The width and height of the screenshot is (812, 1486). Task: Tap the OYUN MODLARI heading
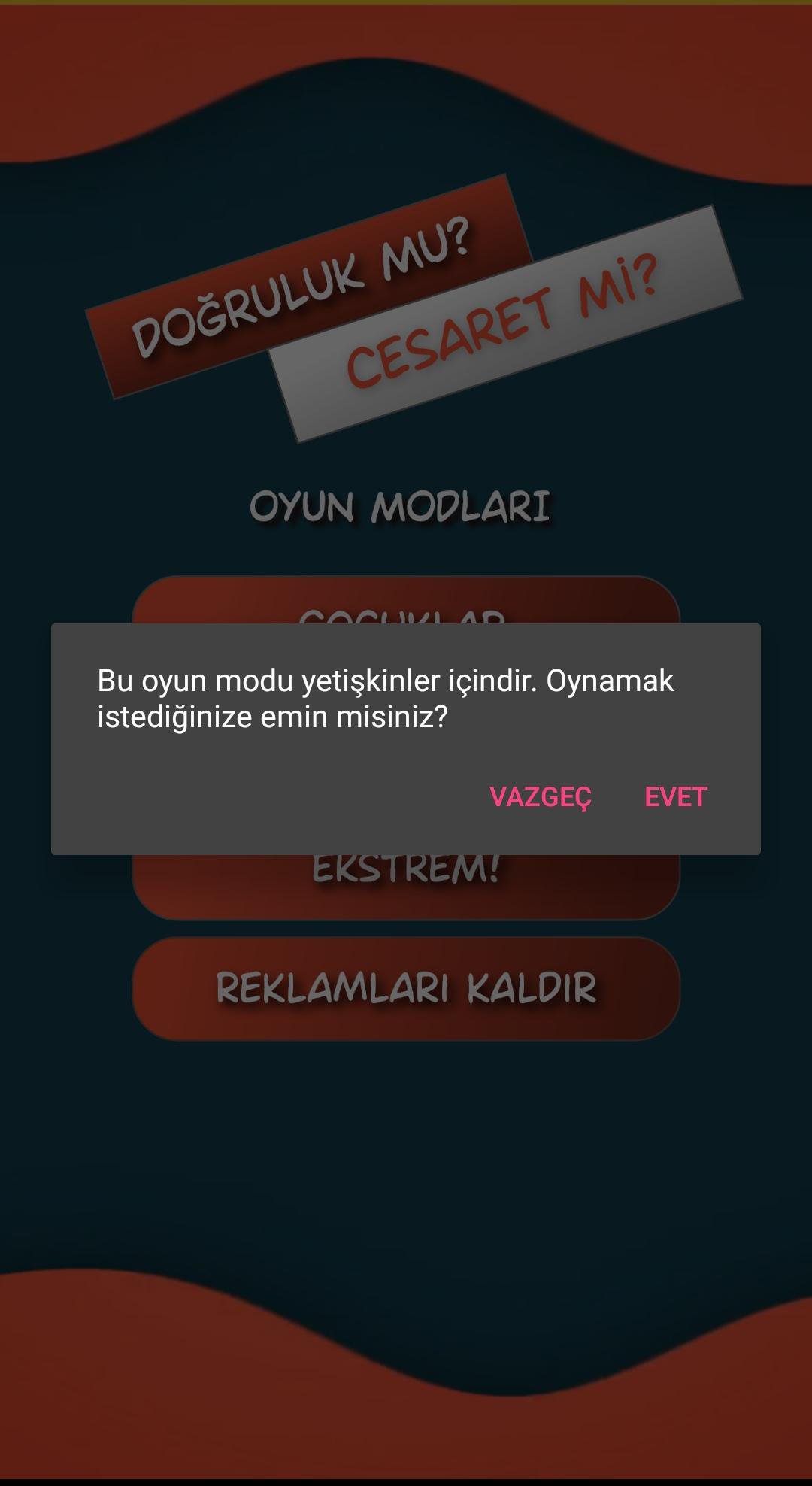coord(404,507)
